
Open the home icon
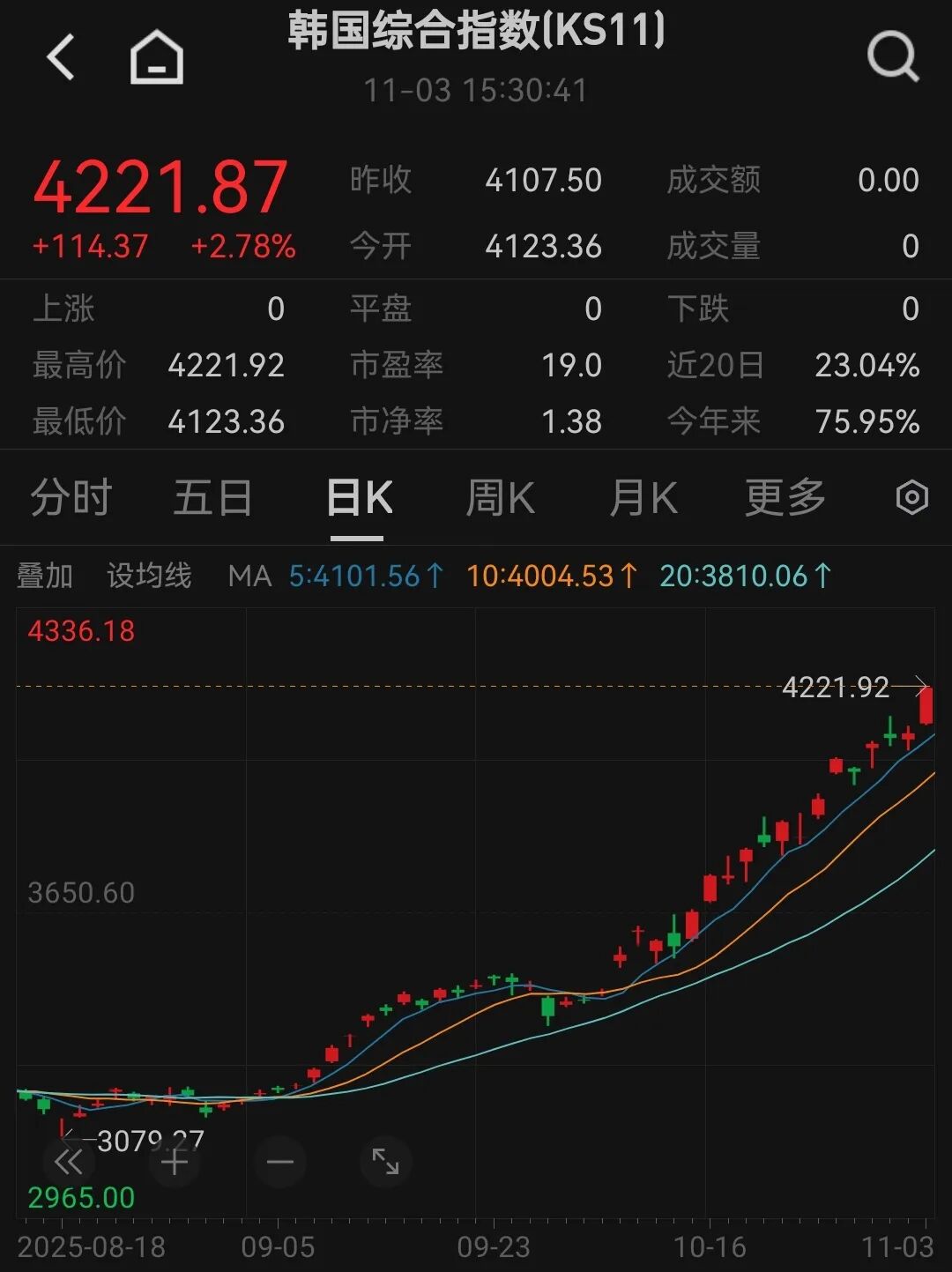coord(156,58)
